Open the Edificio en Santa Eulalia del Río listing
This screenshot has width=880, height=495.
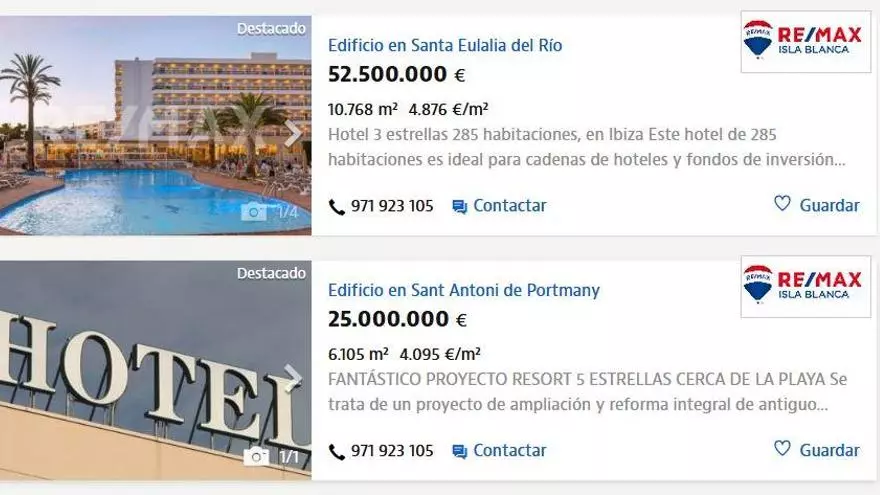[445, 45]
